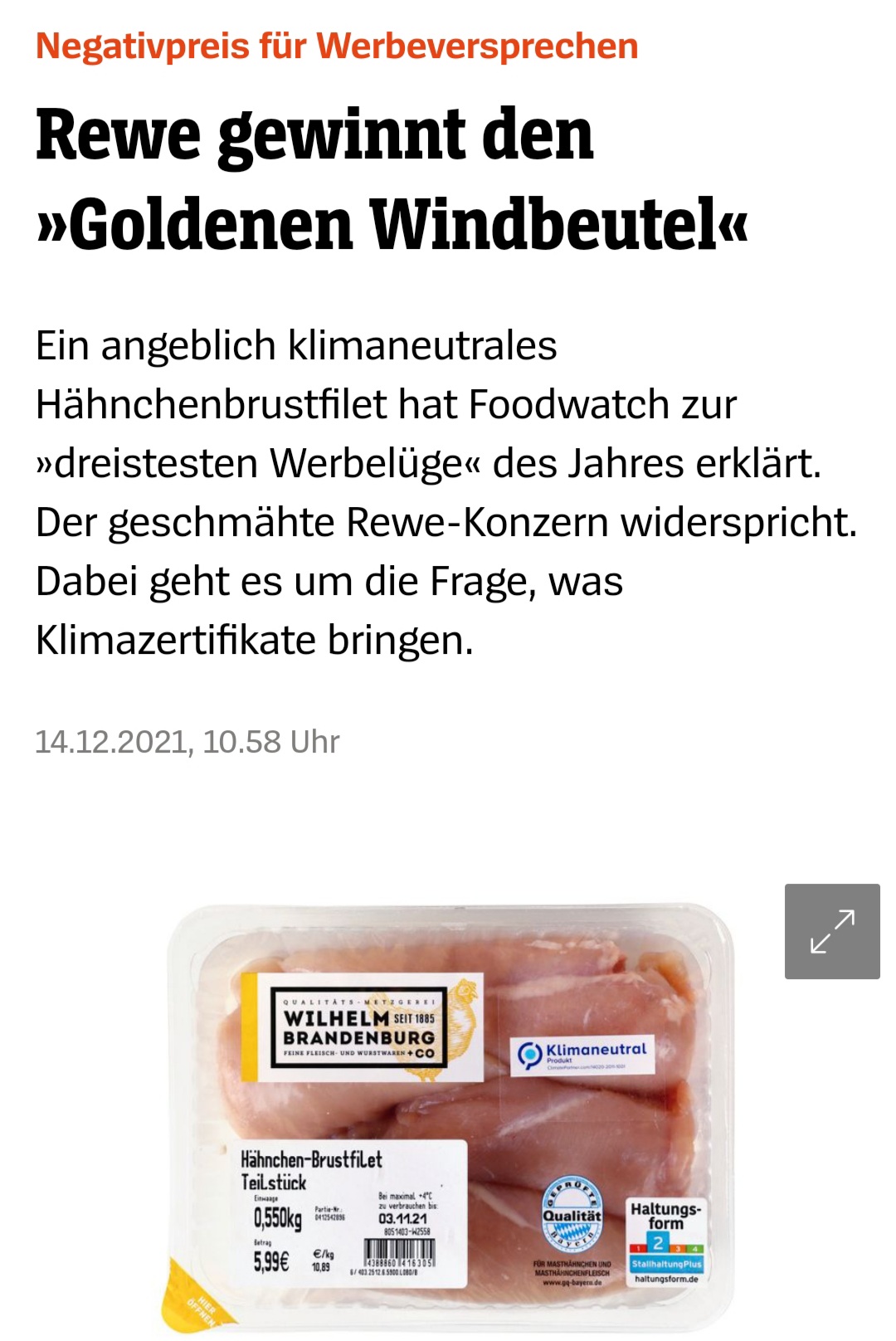The width and height of the screenshot is (896, 1341).
Task: Open the Hähnchenbrustfilet article photo
Action: click(x=448, y=1112)
